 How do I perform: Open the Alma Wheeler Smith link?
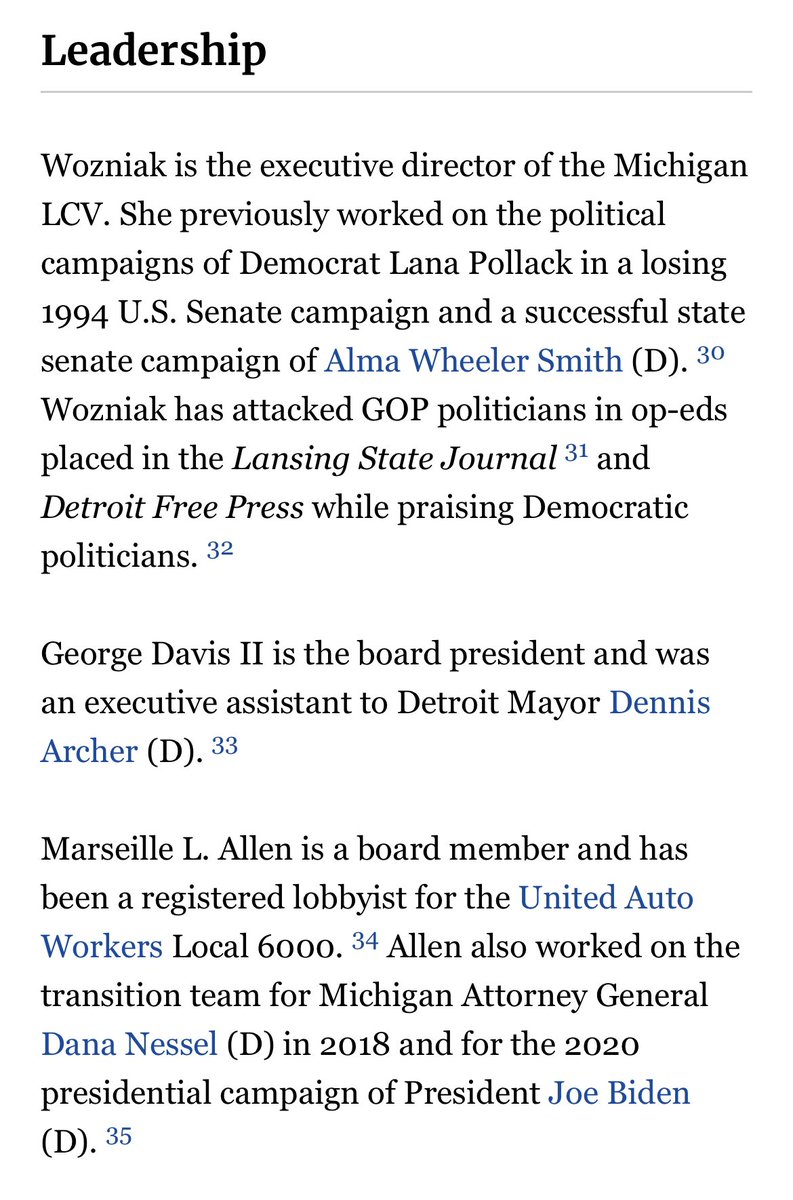pyautogui.click(x=472, y=361)
